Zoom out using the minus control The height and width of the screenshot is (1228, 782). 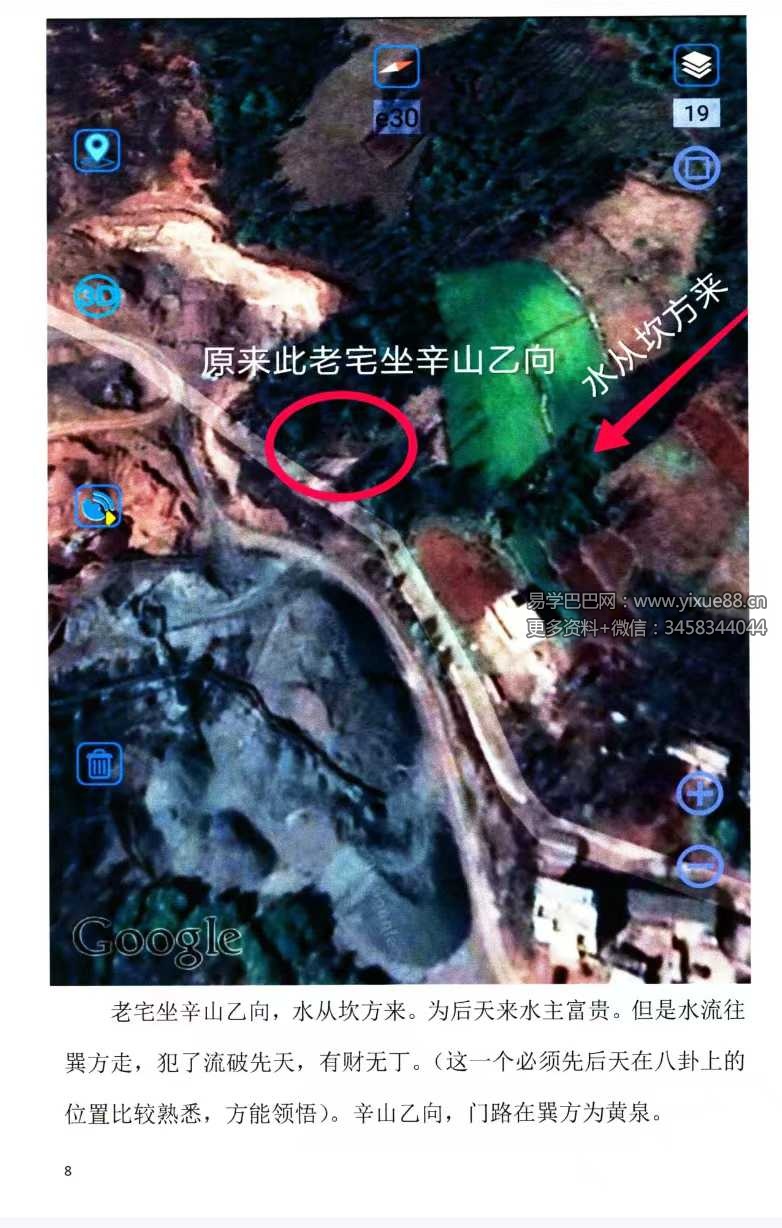tap(699, 866)
